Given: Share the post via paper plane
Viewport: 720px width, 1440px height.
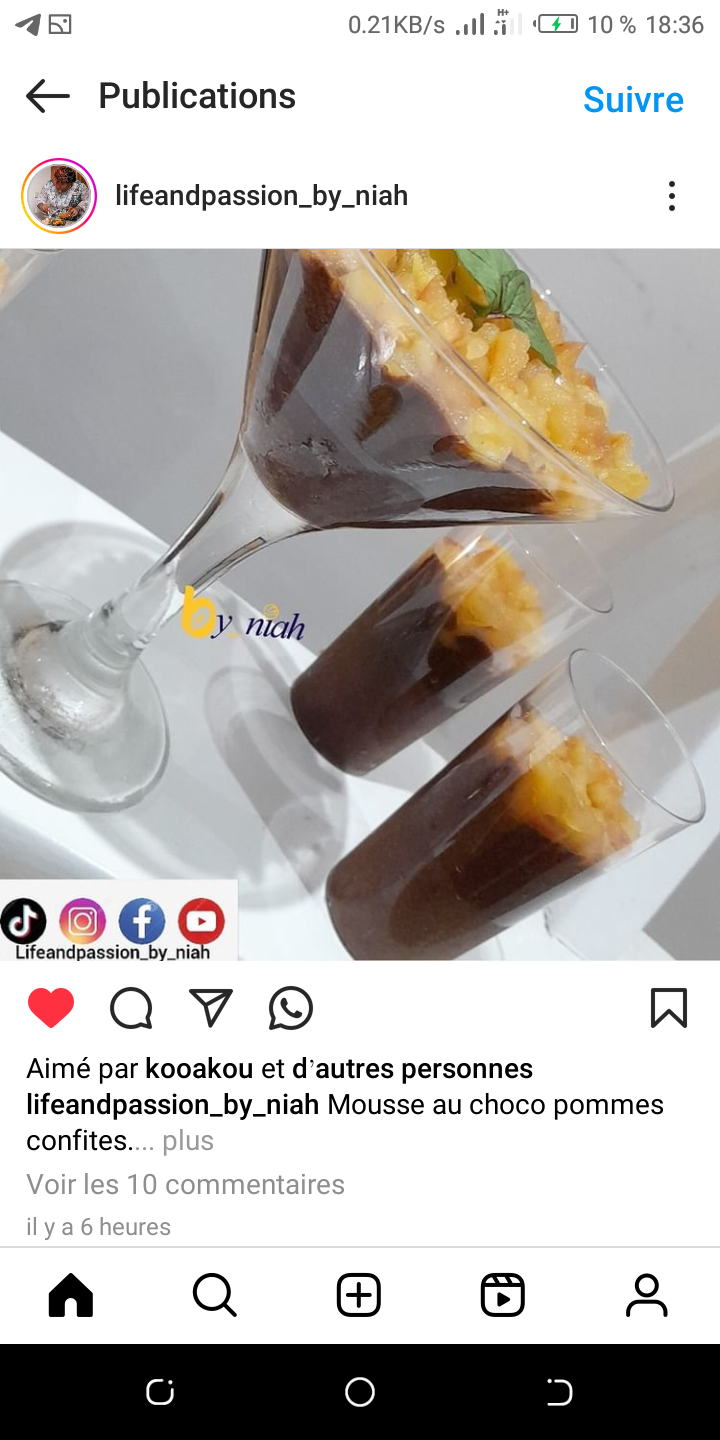Looking at the screenshot, I should (x=211, y=1008).
